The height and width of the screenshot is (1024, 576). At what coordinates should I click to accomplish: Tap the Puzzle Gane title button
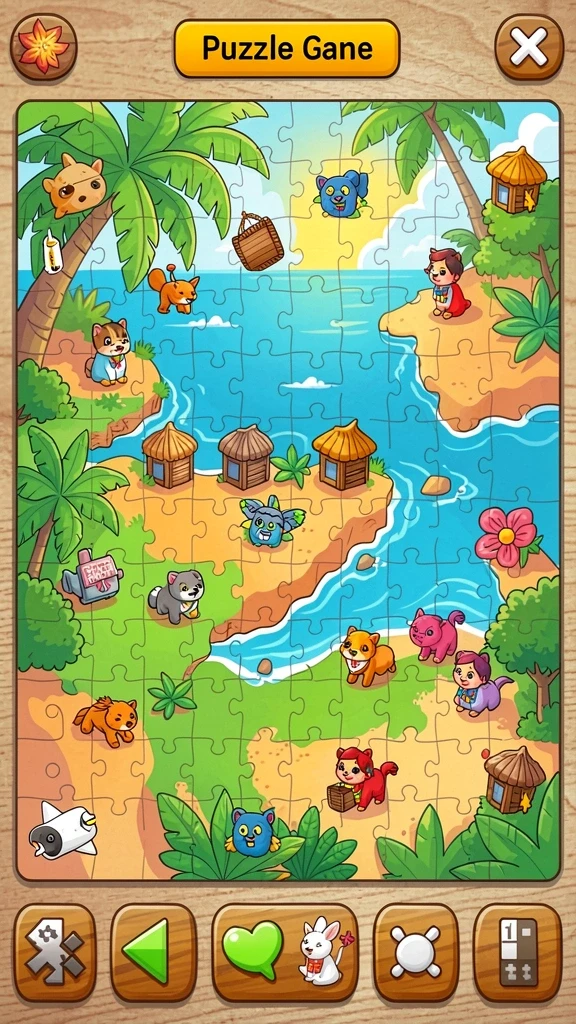coord(287,48)
